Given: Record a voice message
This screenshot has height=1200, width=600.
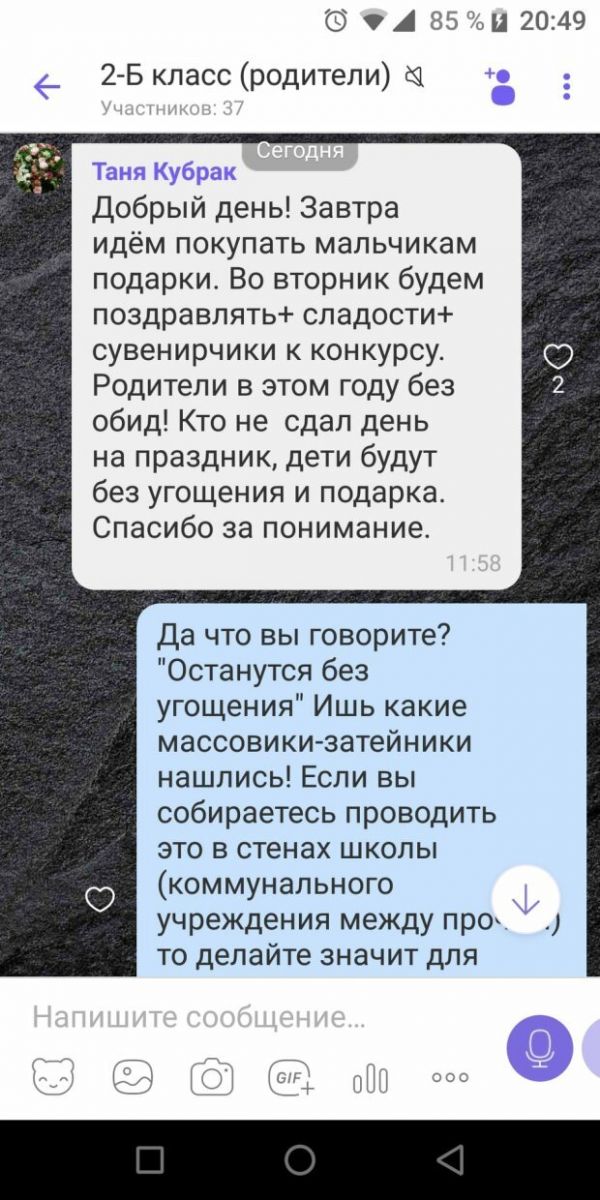Looking at the screenshot, I should (x=540, y=1048).
